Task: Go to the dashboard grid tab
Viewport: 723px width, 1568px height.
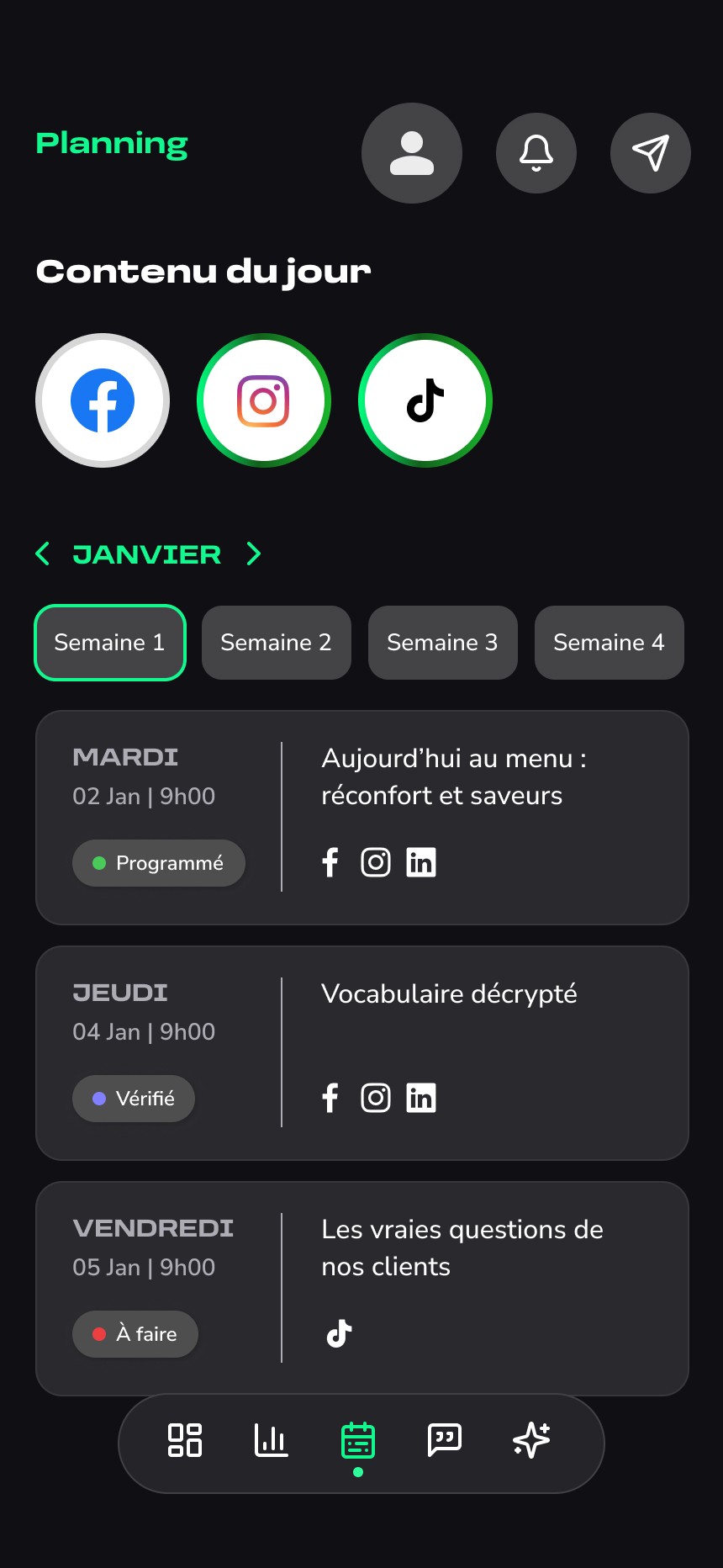Action: pyautogui.click(x=185, y=1440)
